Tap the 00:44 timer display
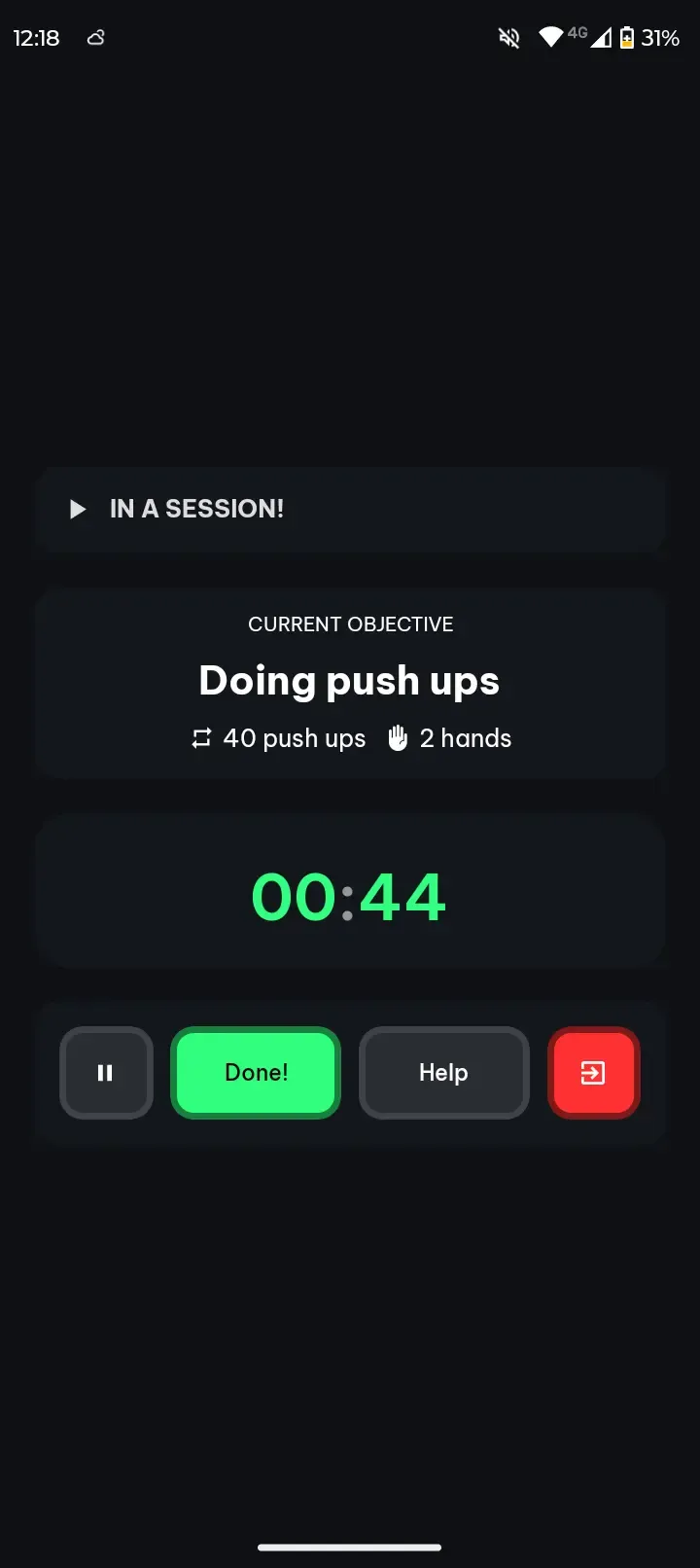Screen dimensions: 700x1568 click(348, 893)
